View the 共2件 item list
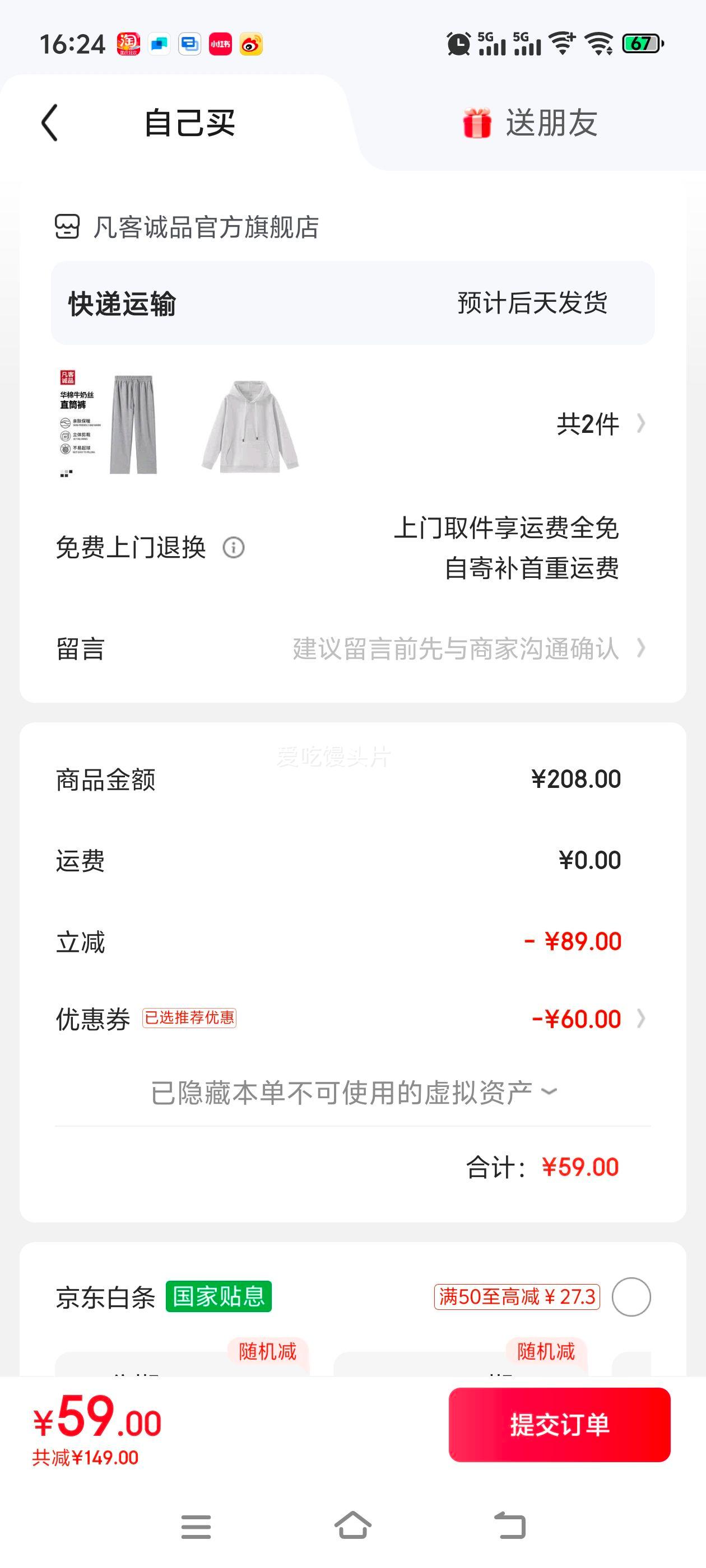Screen dimensions: 706x1568 coord(600,424)
